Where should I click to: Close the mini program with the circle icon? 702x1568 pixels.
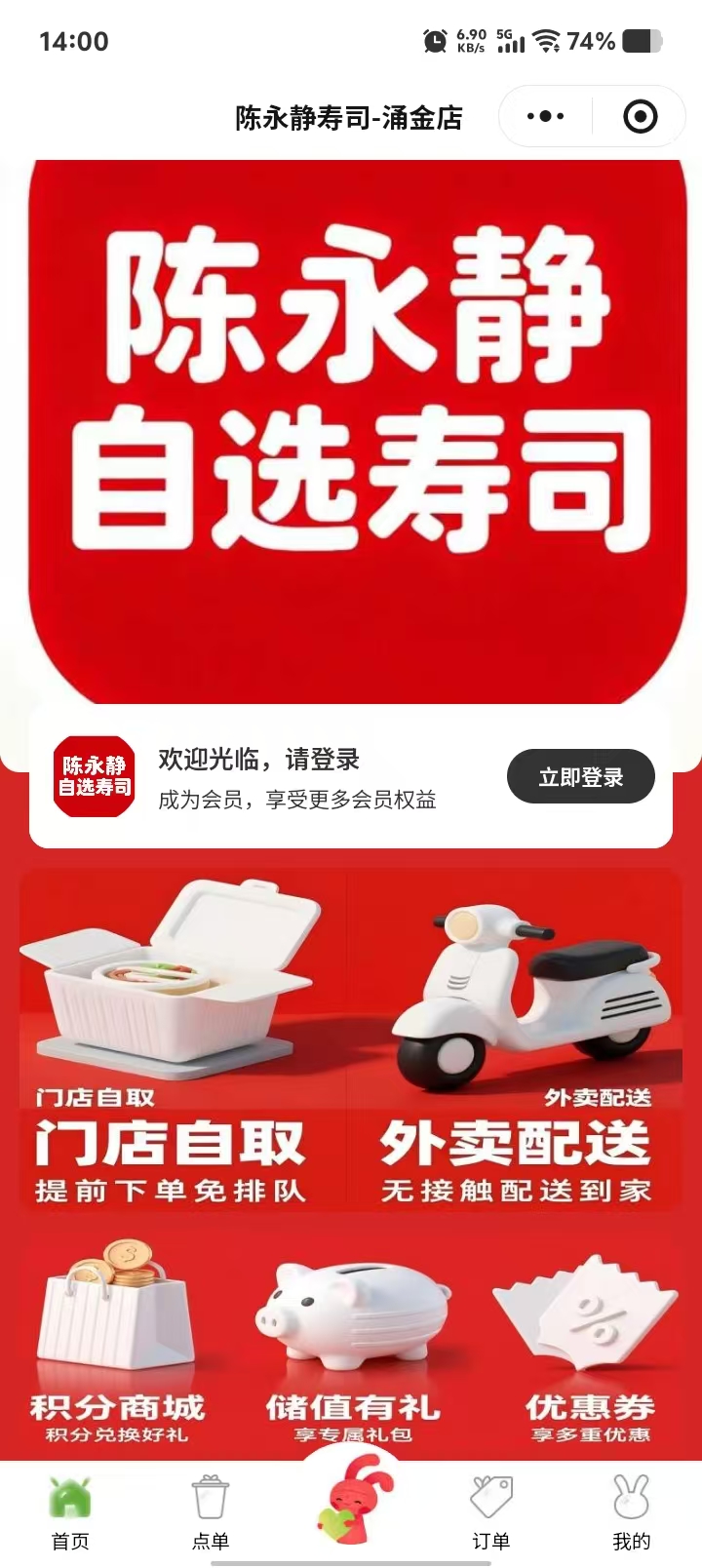(640, 117)
